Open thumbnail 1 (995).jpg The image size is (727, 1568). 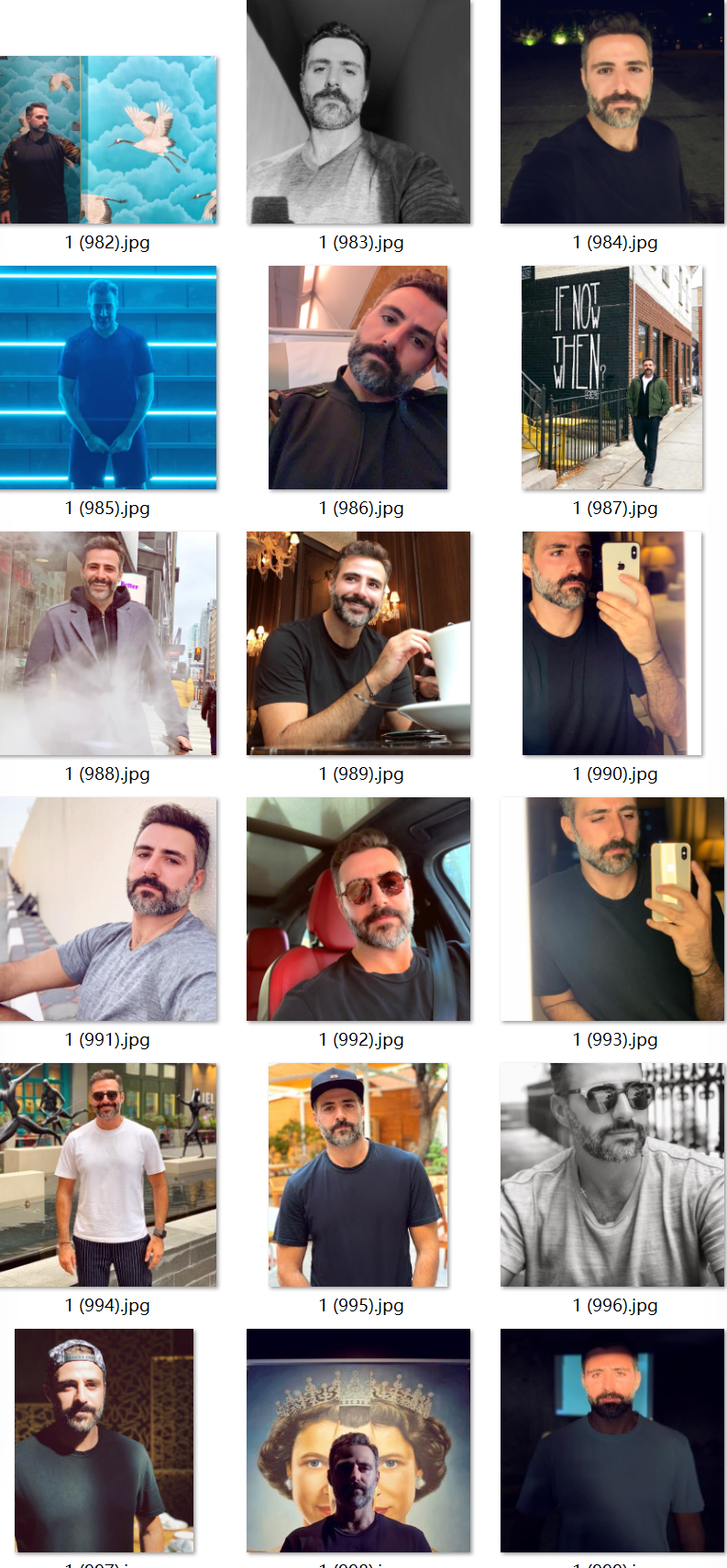pos(358,1175)
